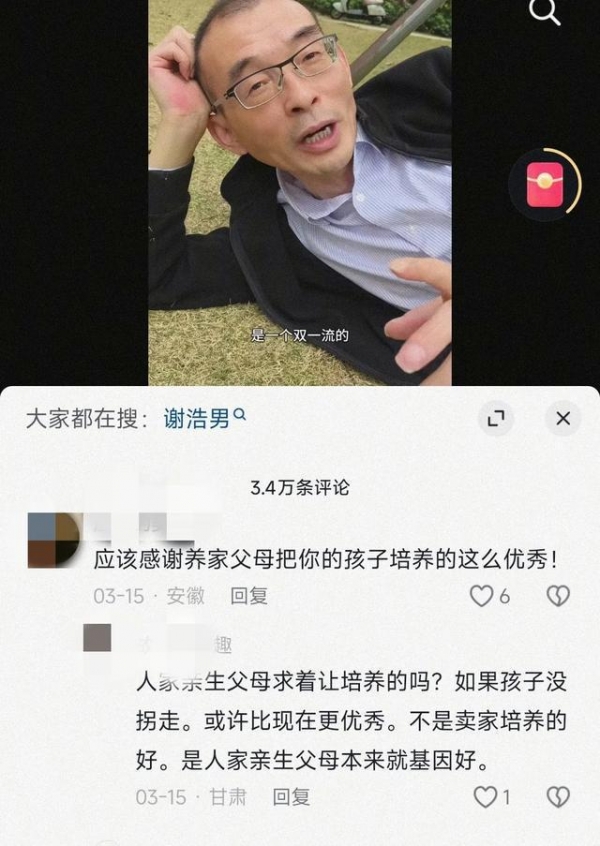600x846 pixels.
Task: Expand the comments panel to full screen
Action: pyautogui.click(x=496, y=419)
